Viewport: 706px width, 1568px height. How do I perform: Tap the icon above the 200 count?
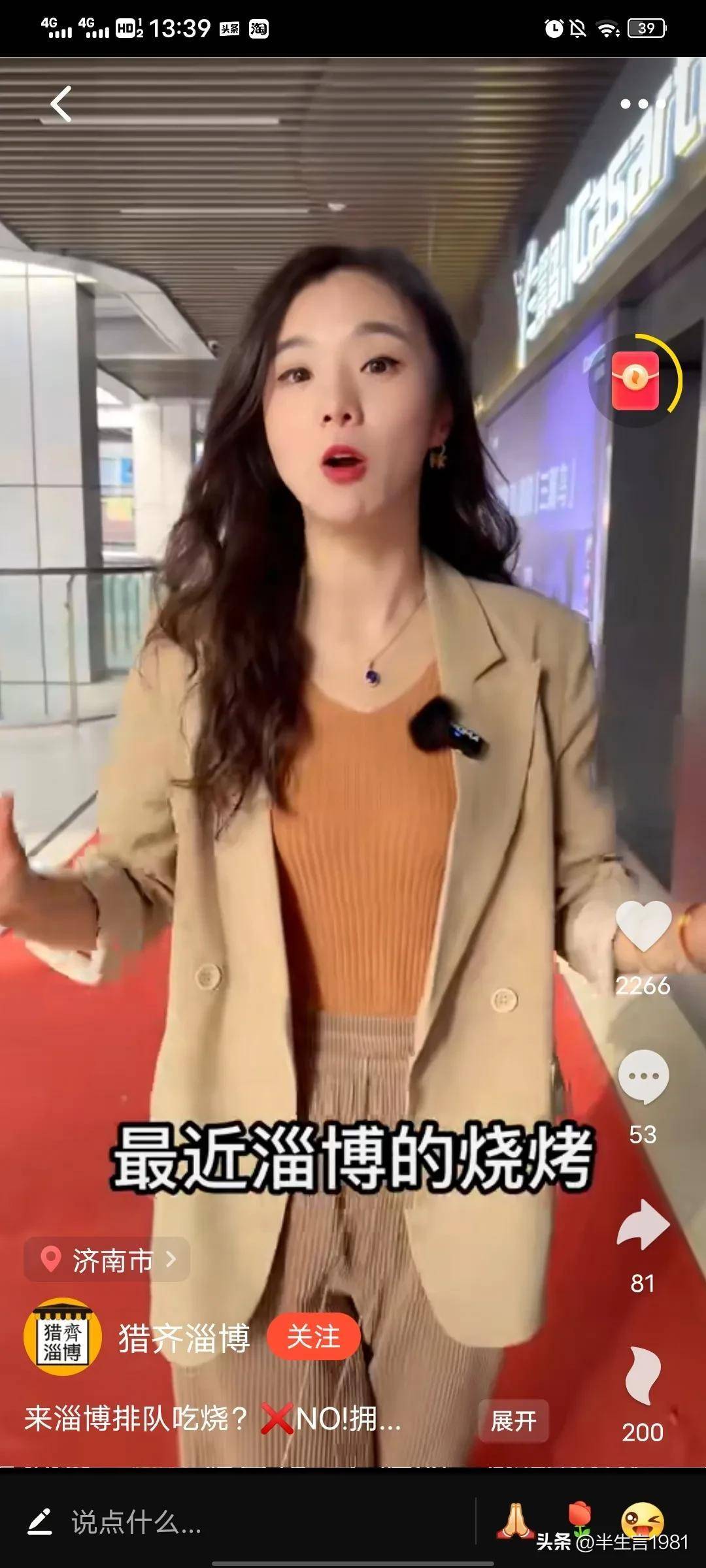(643, 1375)
